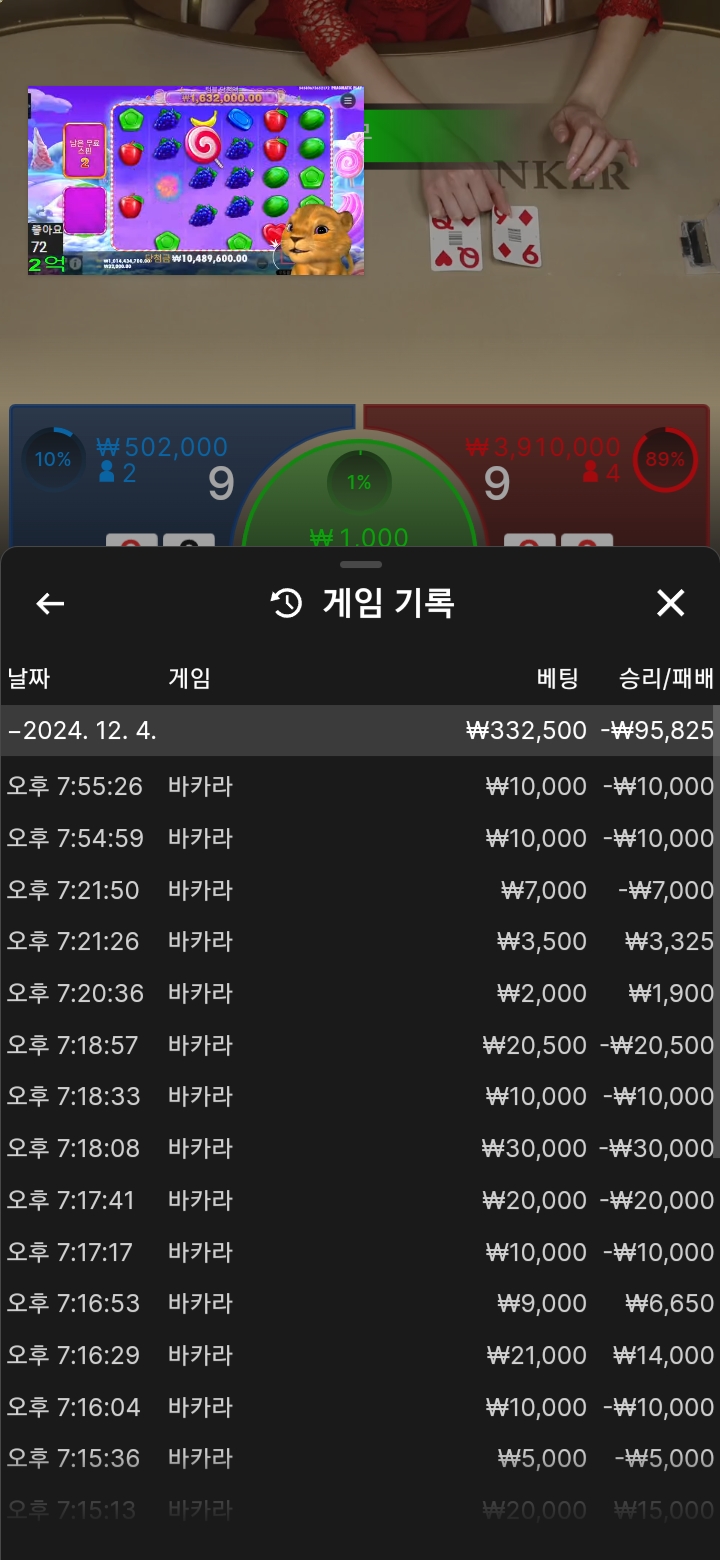The image size is (720, 1560).
Task: Open the 오후 7:17:41 round record
Action: [x=360, y=1200]
